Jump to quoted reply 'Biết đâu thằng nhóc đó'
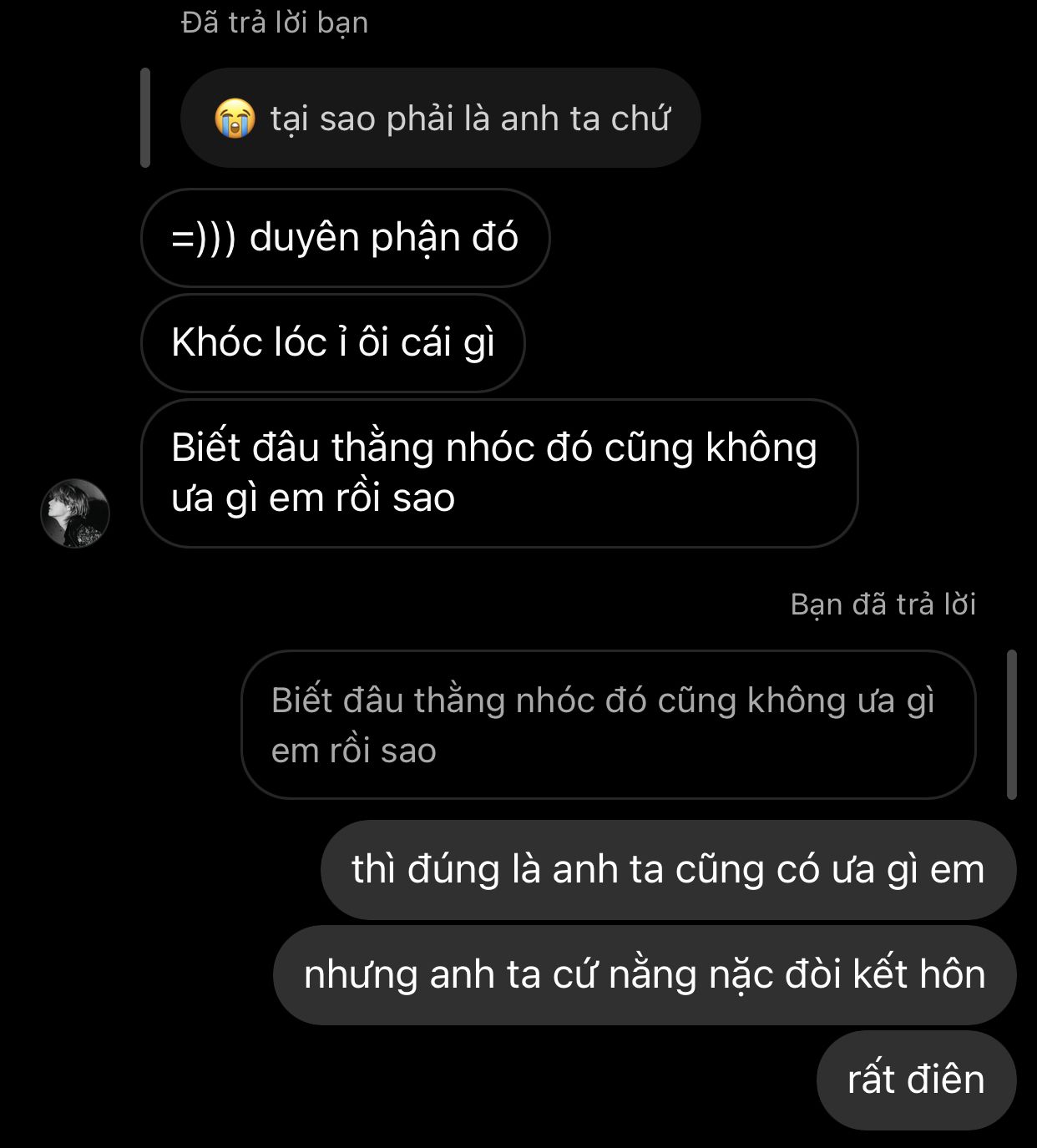 pos(608,724)
